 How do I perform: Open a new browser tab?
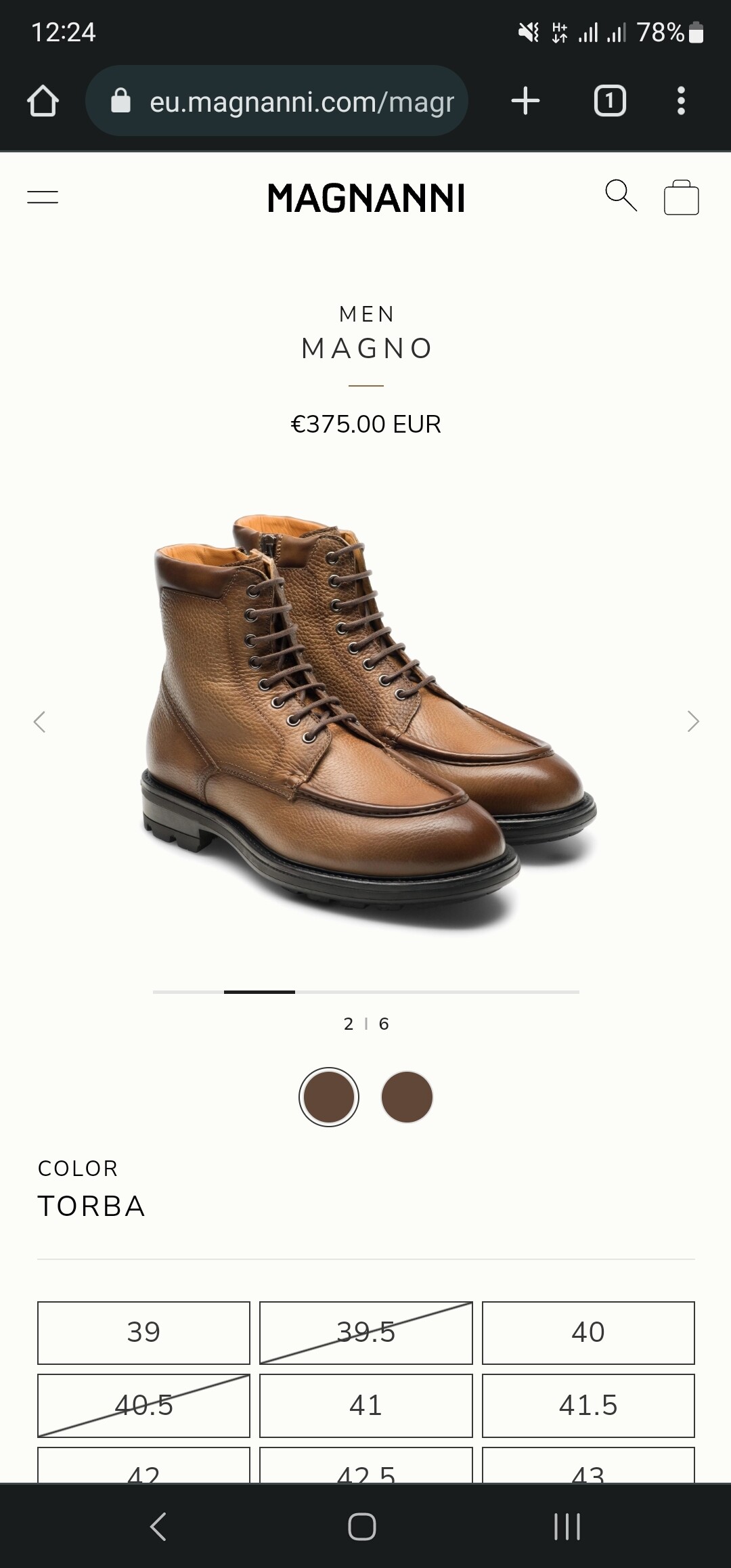pos(525,101)
